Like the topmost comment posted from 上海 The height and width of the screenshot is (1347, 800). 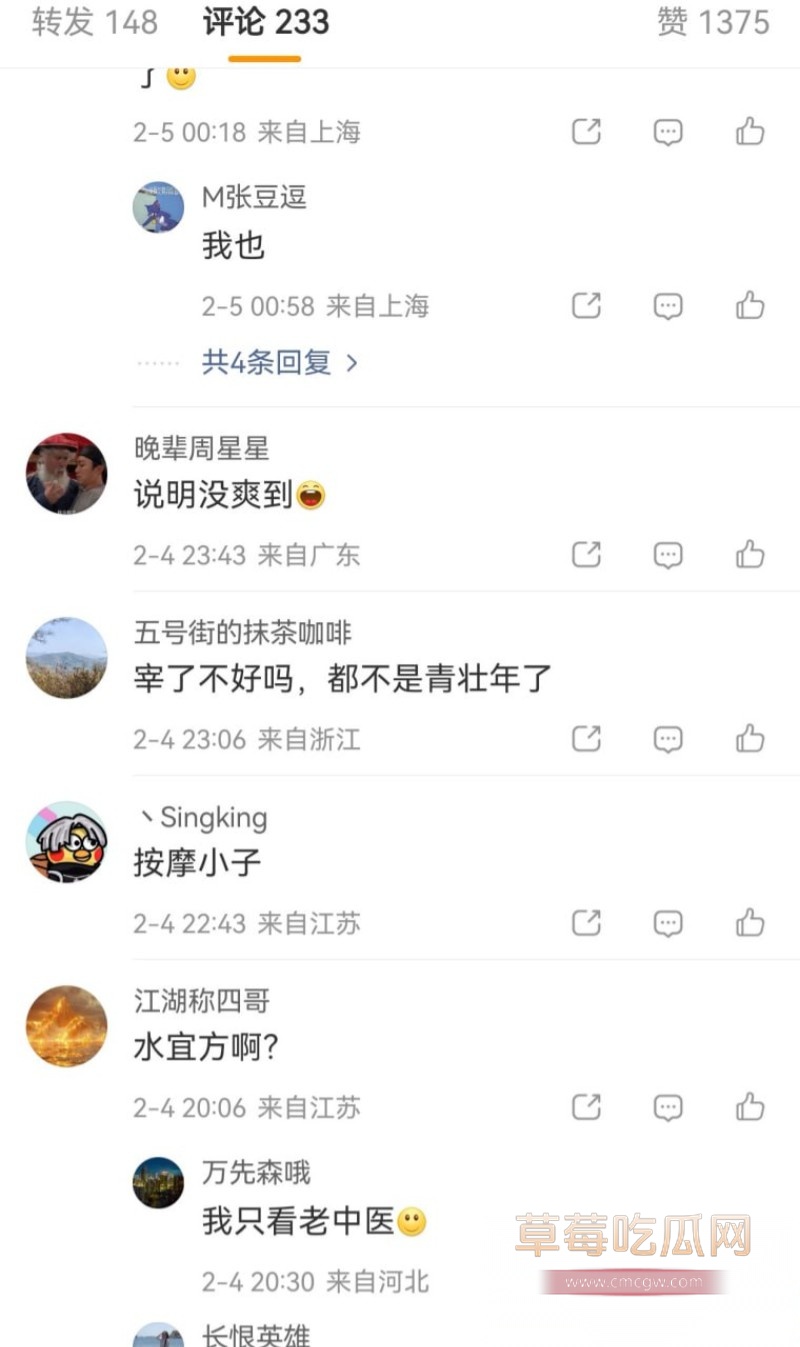point(749,131)
